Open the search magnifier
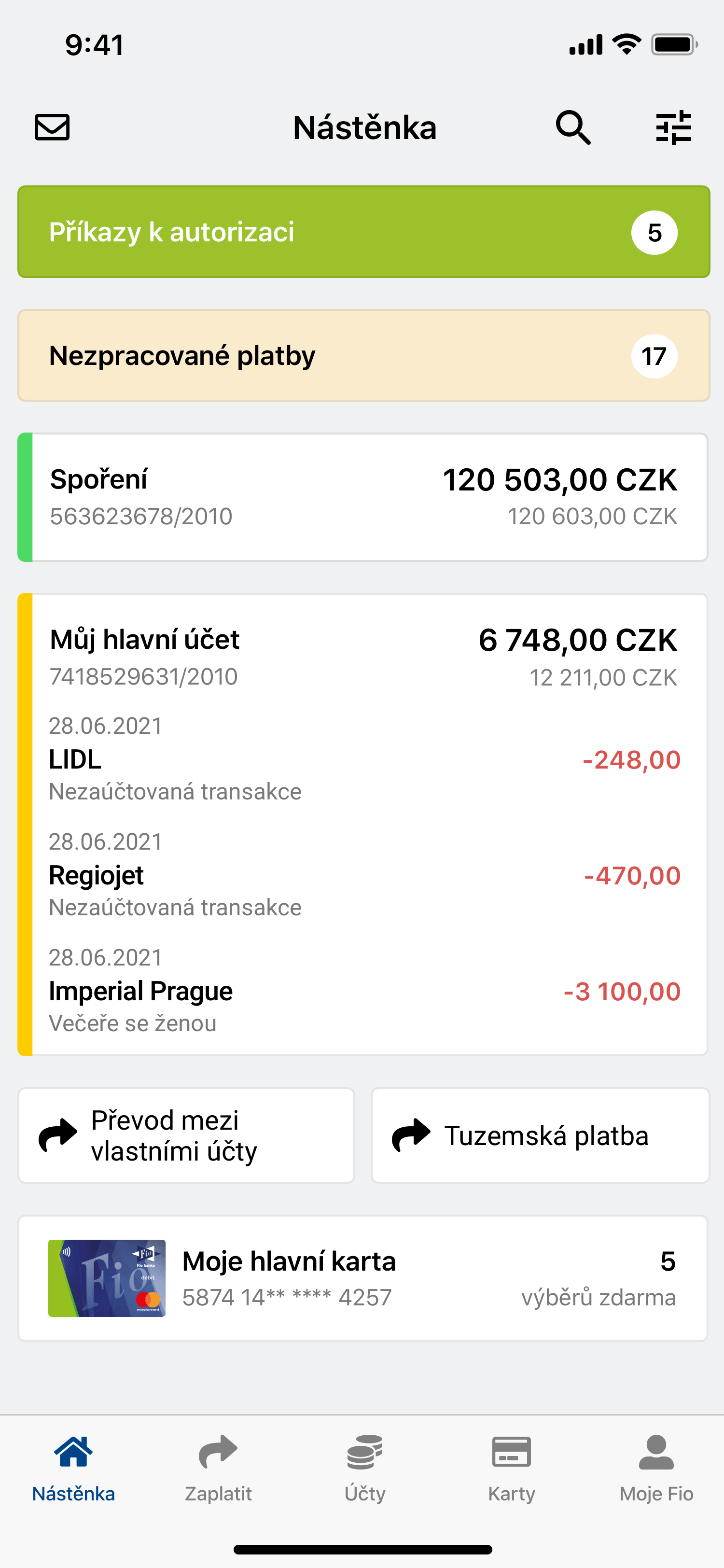The height and width of the screenshot is (1568, 724). 572,128
